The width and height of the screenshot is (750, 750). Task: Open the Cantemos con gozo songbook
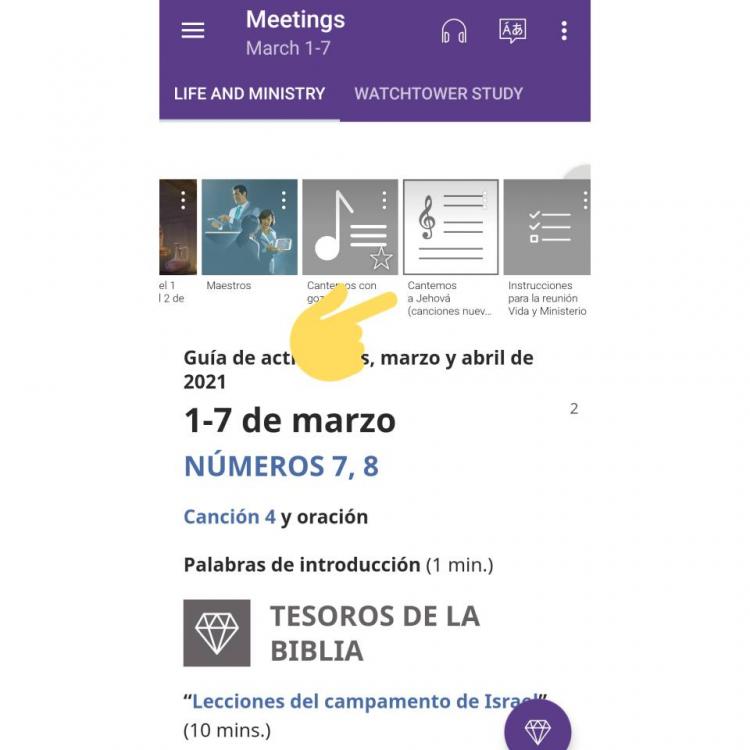point(349,227)
